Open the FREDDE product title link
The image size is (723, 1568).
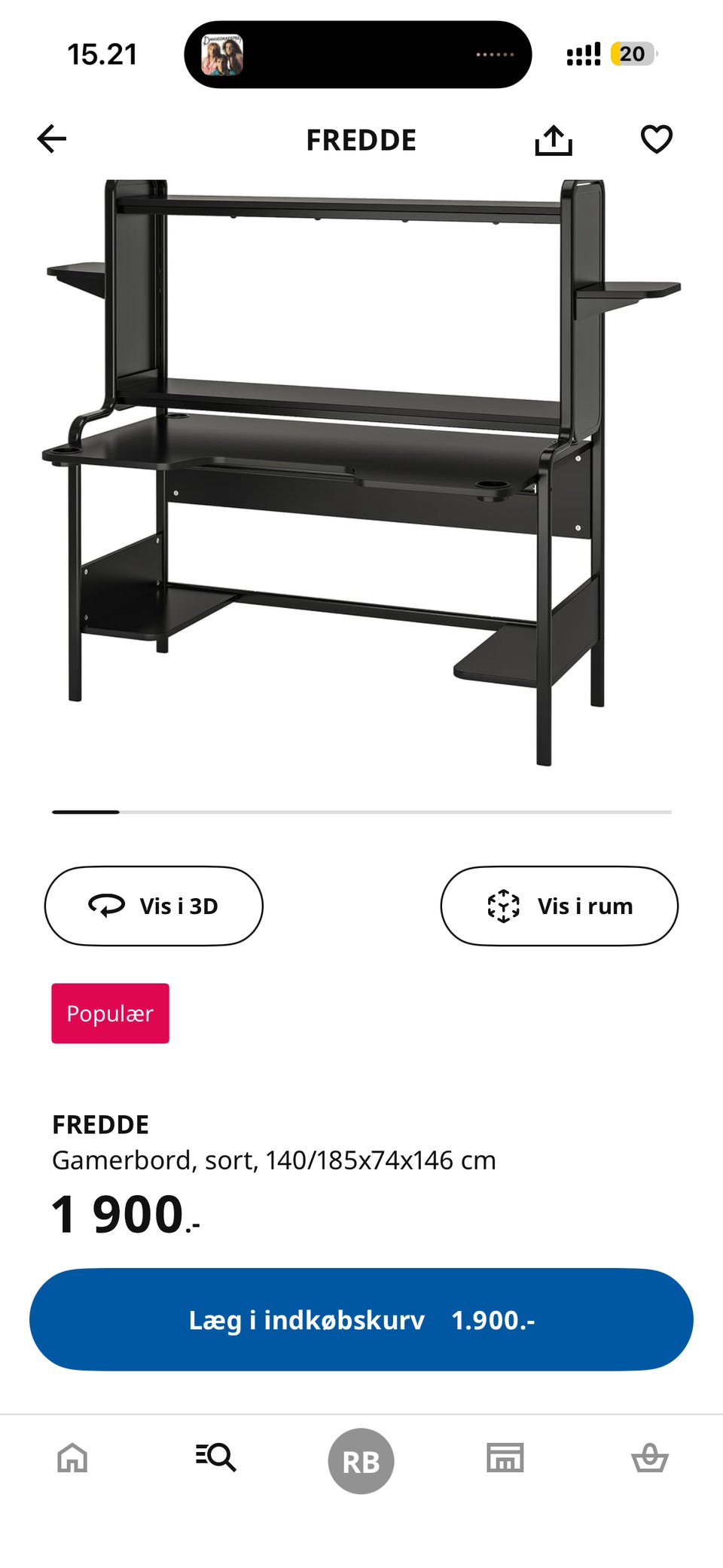pyautogui.click(x=100, y=1126)
